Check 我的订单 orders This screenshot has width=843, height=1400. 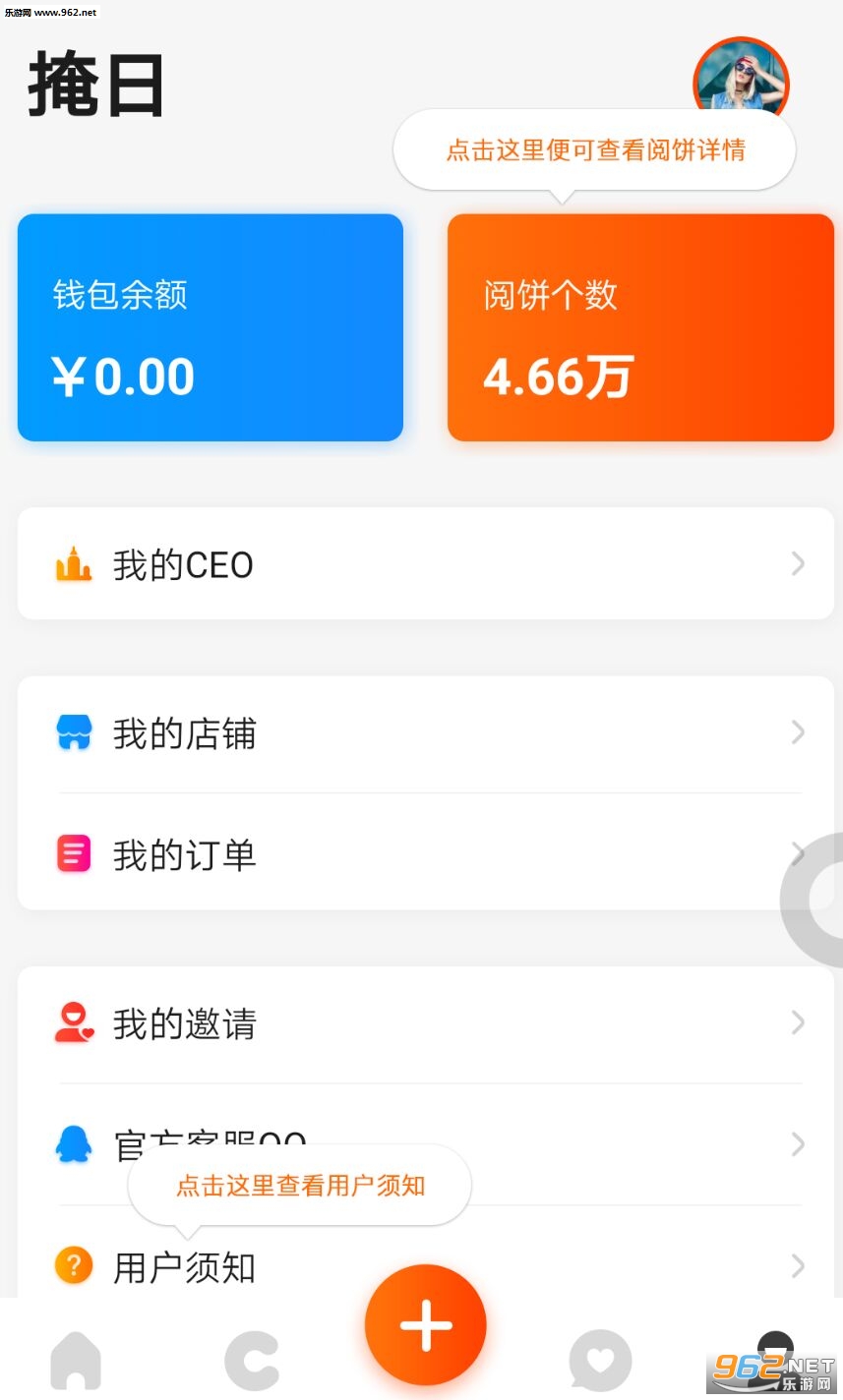tap(425, 854)
